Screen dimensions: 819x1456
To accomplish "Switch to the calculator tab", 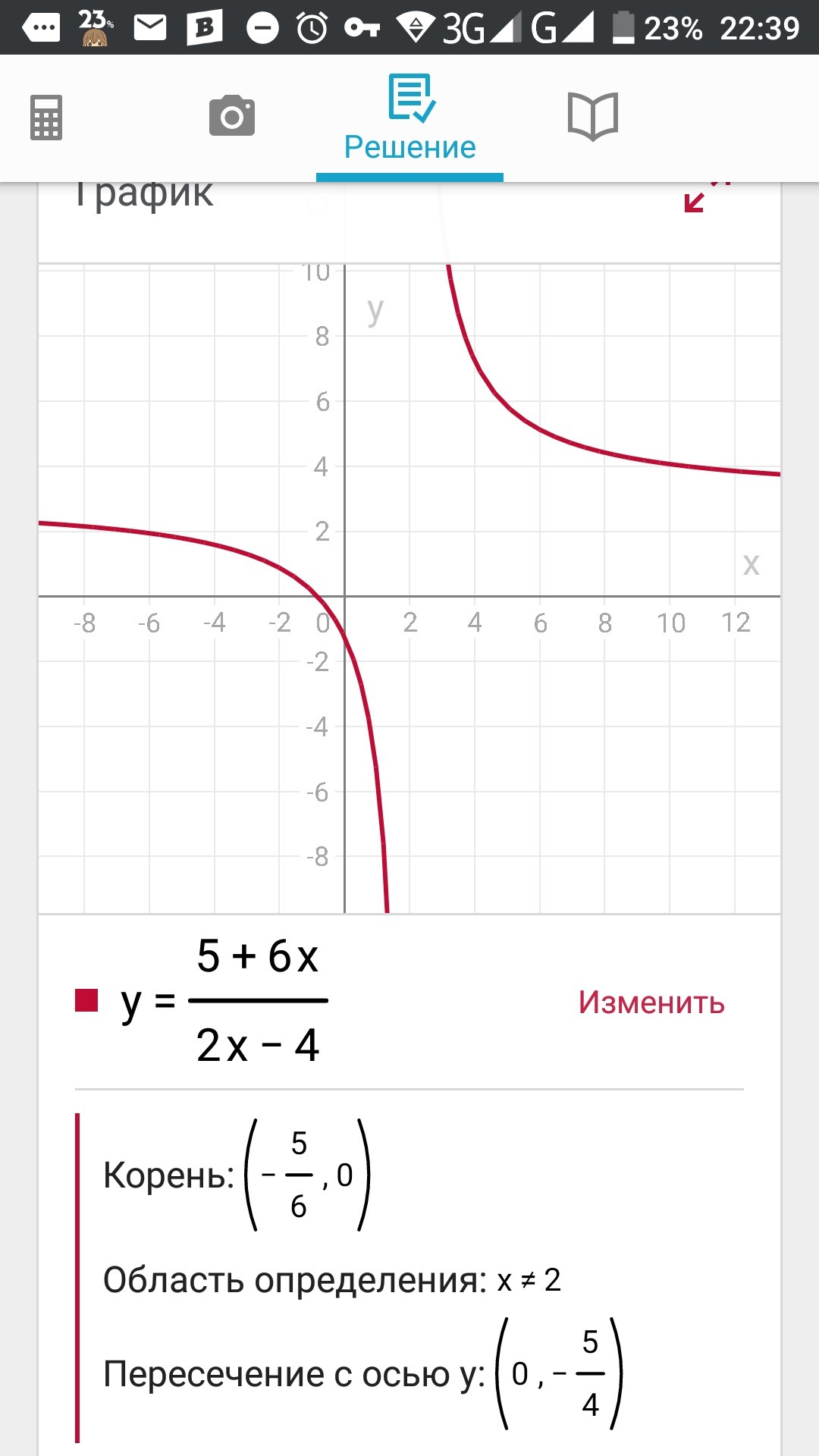I will (46, 118).
